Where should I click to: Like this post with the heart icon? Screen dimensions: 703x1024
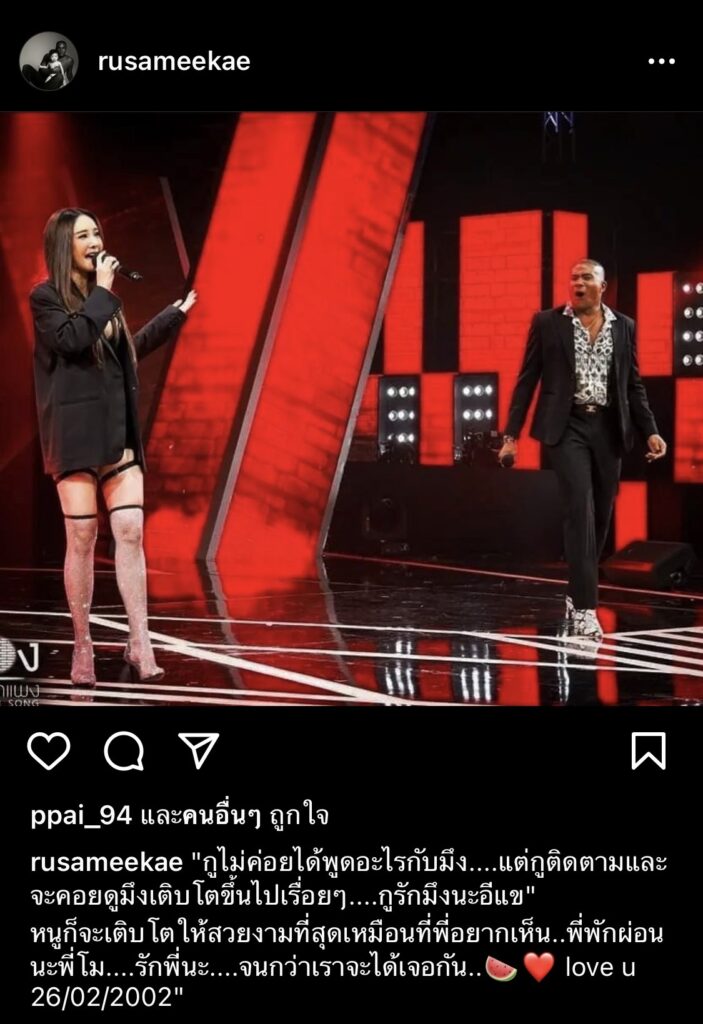[48, 750]
